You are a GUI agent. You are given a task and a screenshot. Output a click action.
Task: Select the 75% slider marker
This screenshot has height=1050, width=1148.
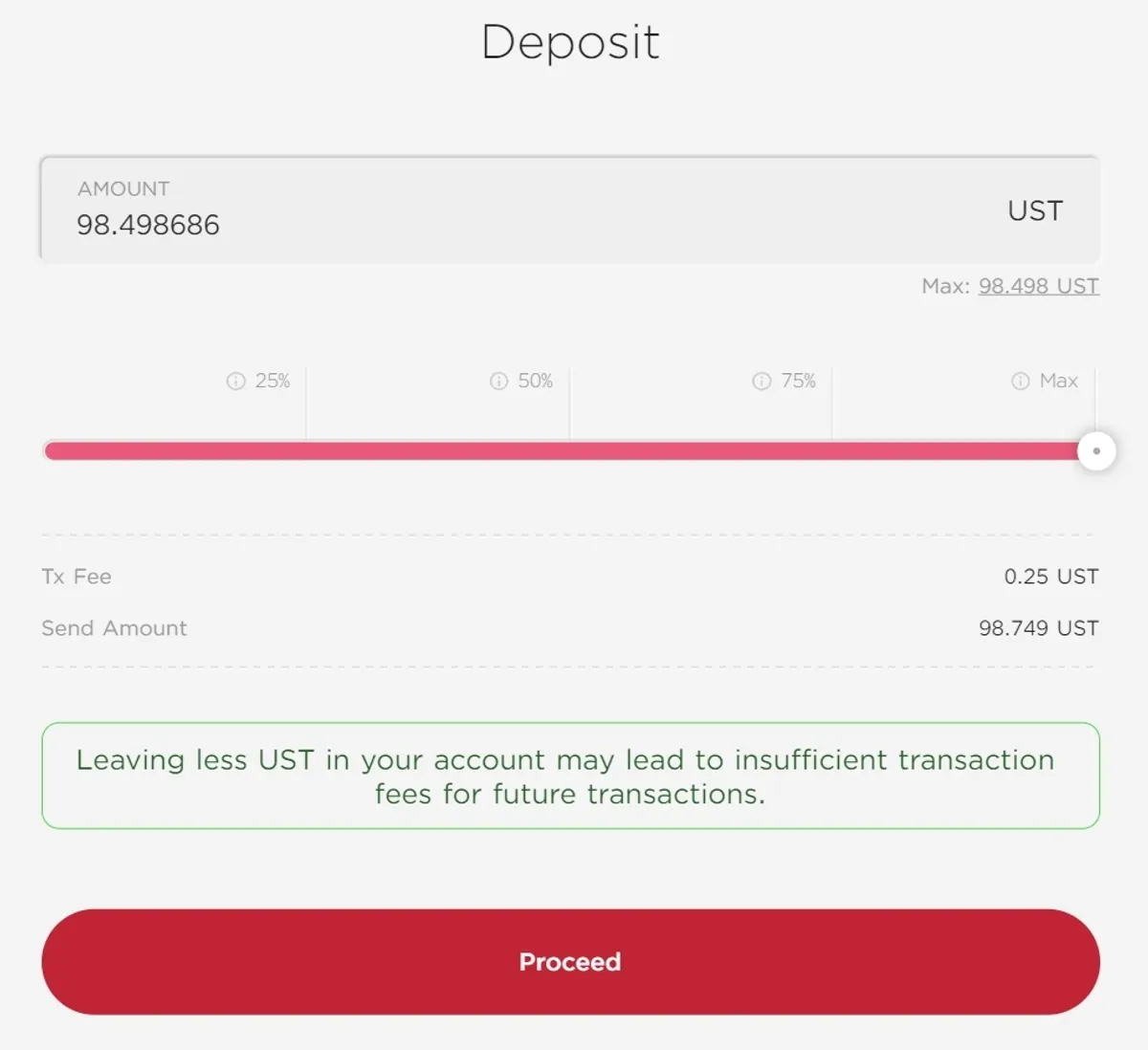(x=784, y=381)
